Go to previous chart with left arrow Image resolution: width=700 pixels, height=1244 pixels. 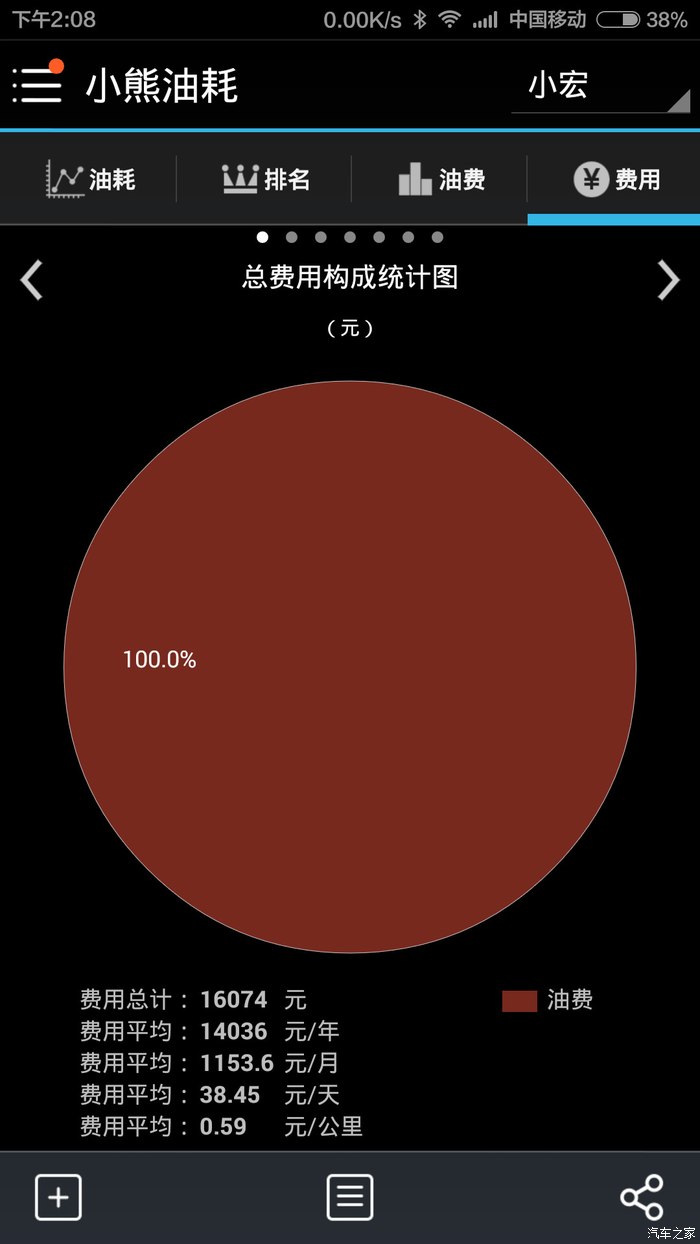point(32,280)
